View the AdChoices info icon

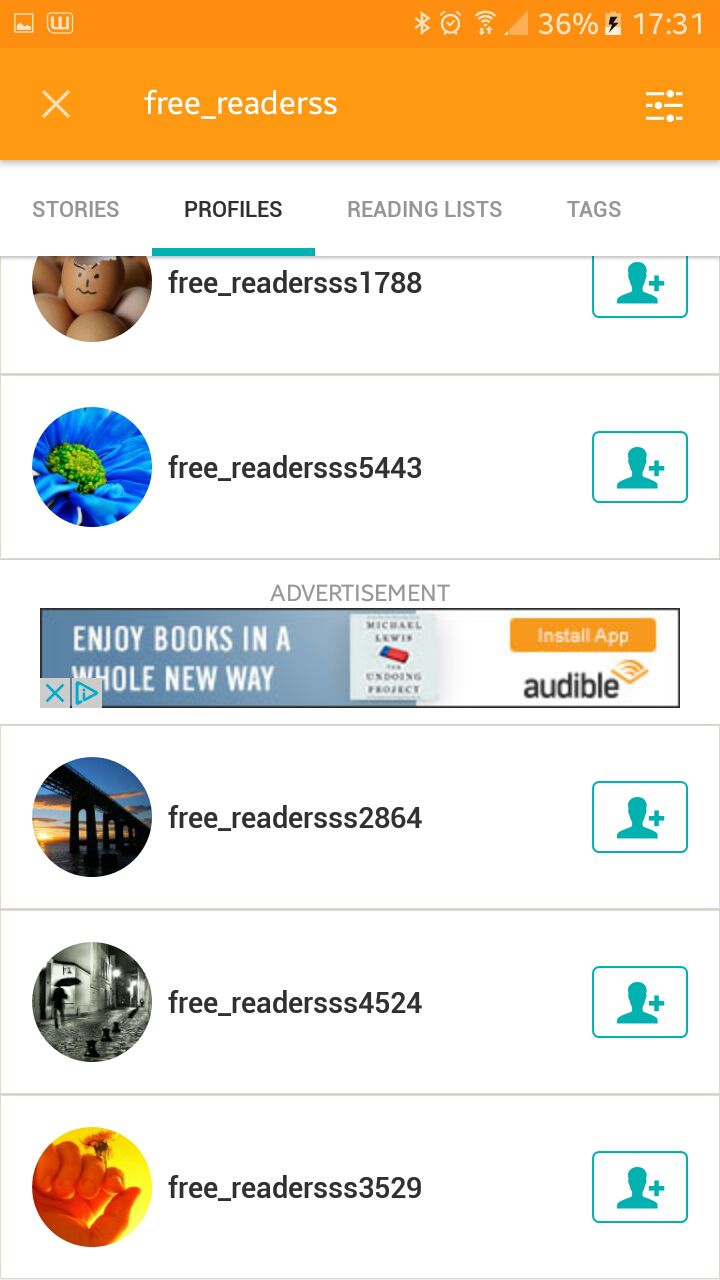86,693
